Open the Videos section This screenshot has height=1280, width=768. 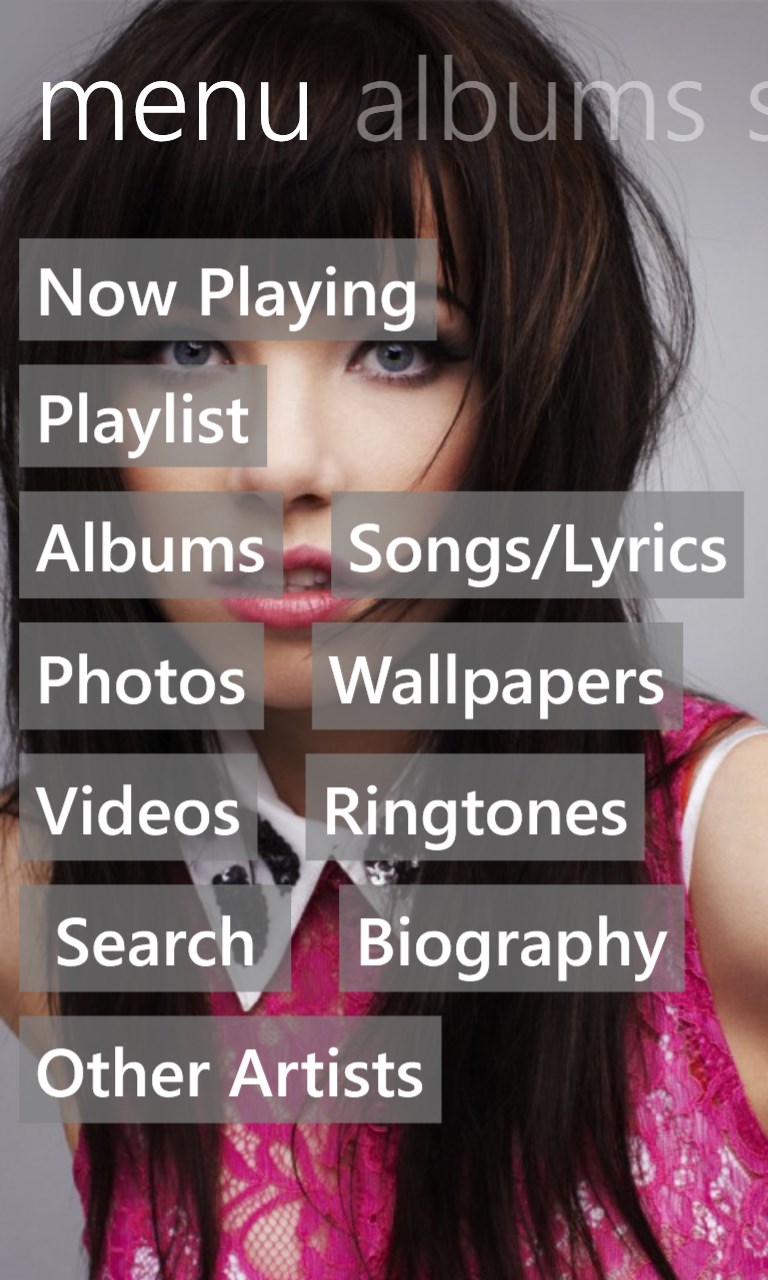coord(138,808)
